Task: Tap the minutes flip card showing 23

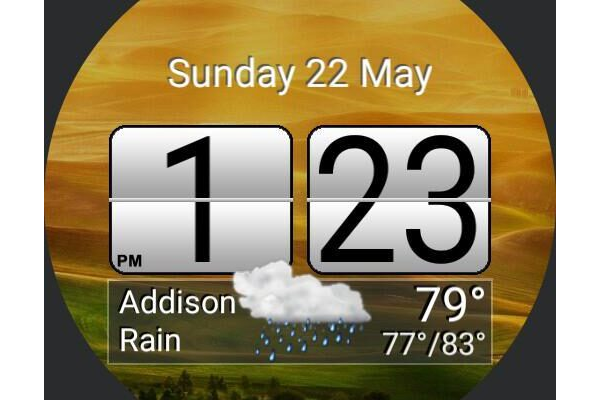Action: 399,200
